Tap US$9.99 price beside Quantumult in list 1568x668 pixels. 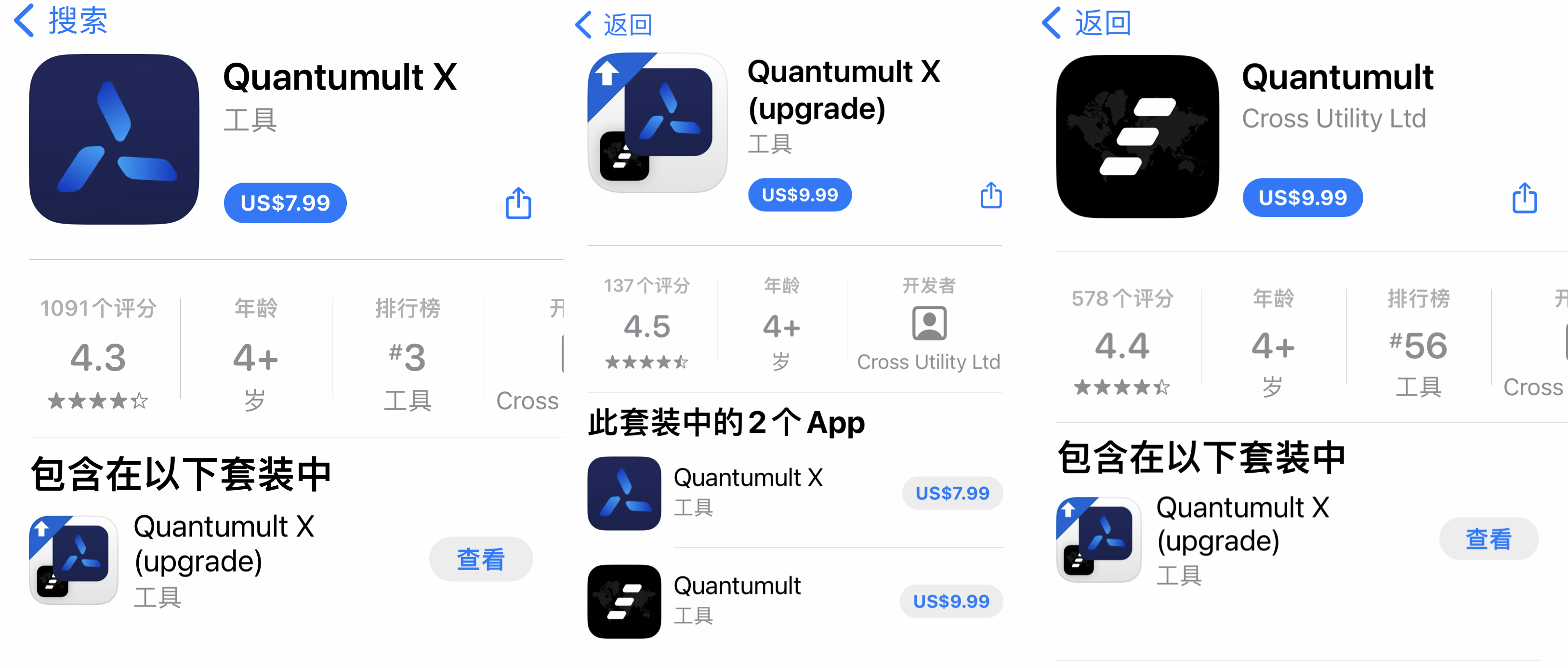[951, 601]
